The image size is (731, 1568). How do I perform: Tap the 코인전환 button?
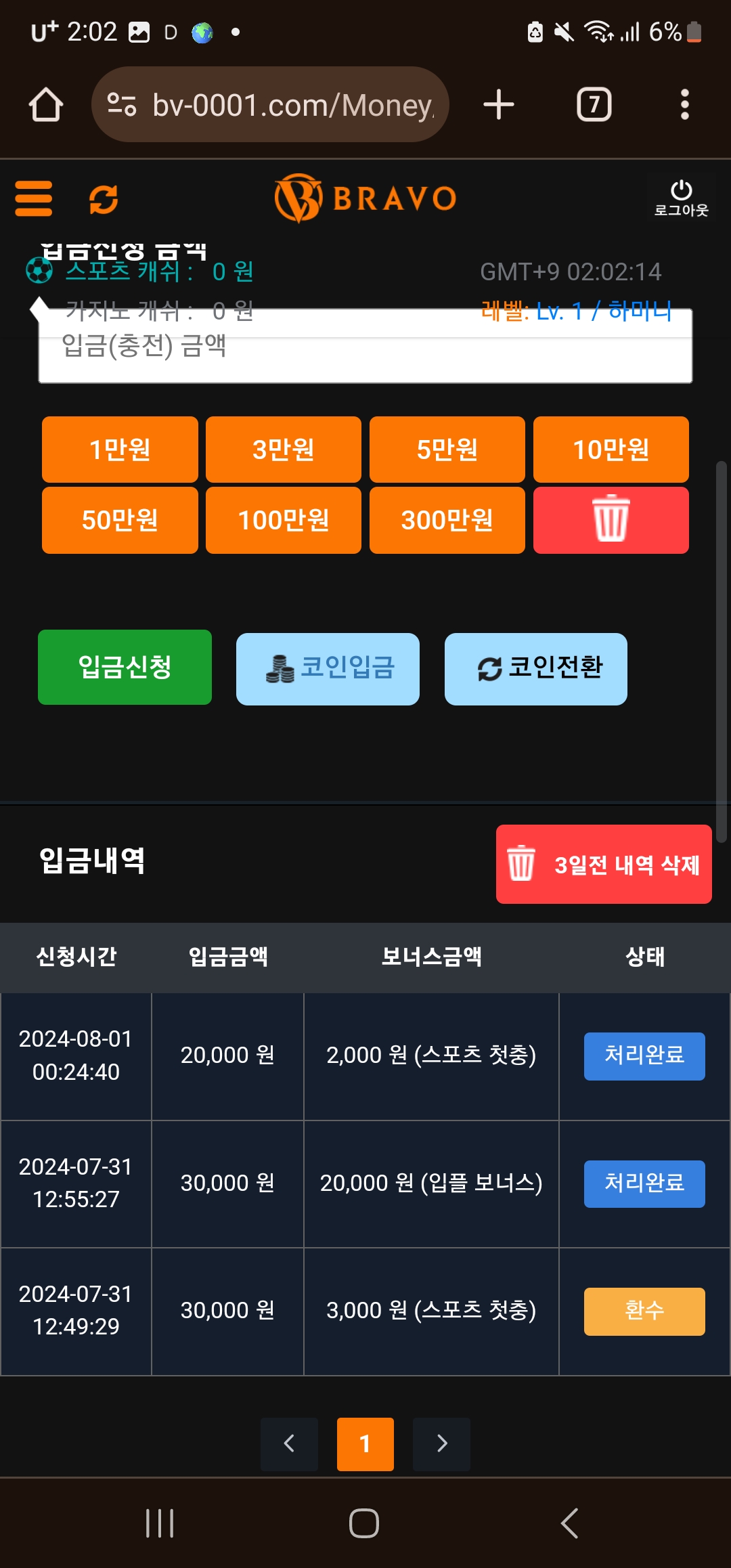click(x=536, y=669)
